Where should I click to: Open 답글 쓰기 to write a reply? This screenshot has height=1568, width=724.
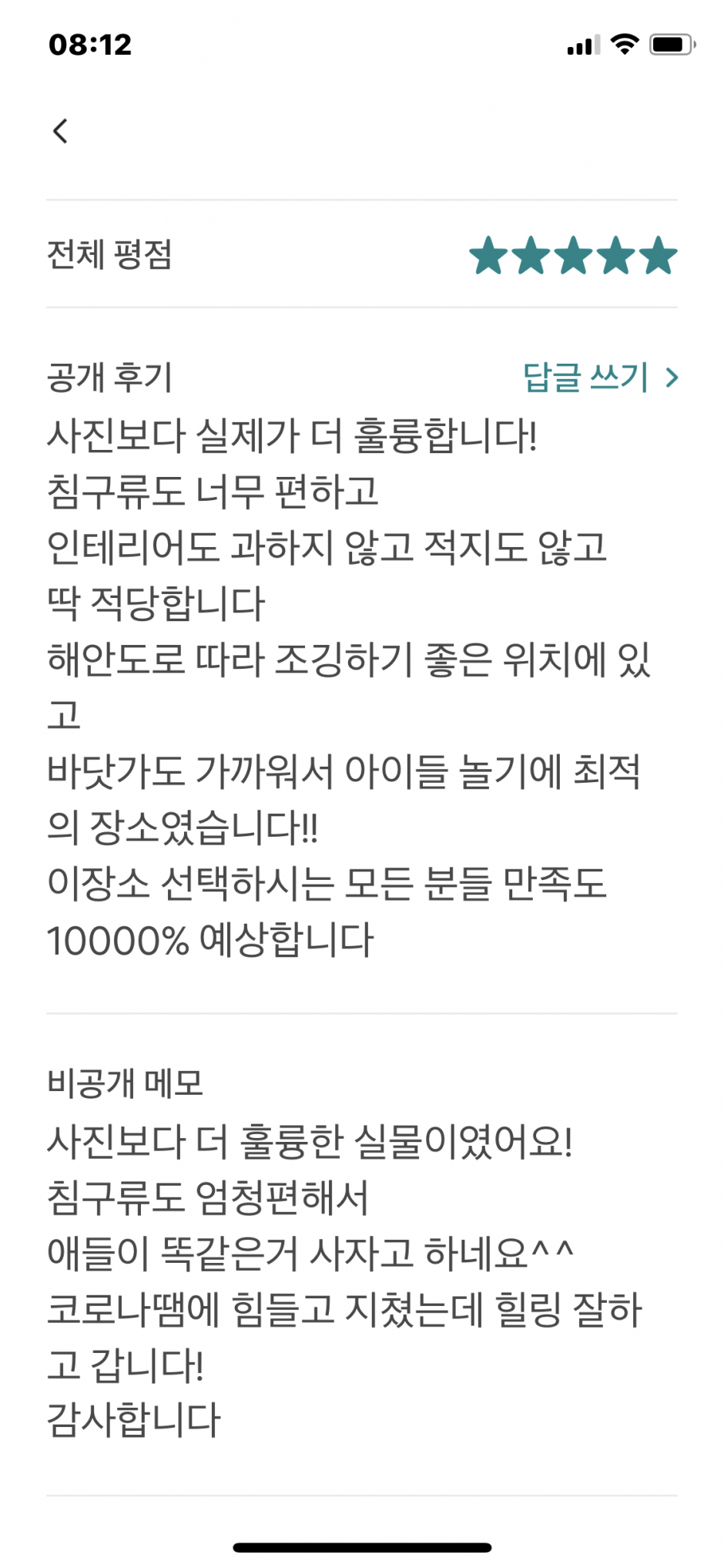599,378
